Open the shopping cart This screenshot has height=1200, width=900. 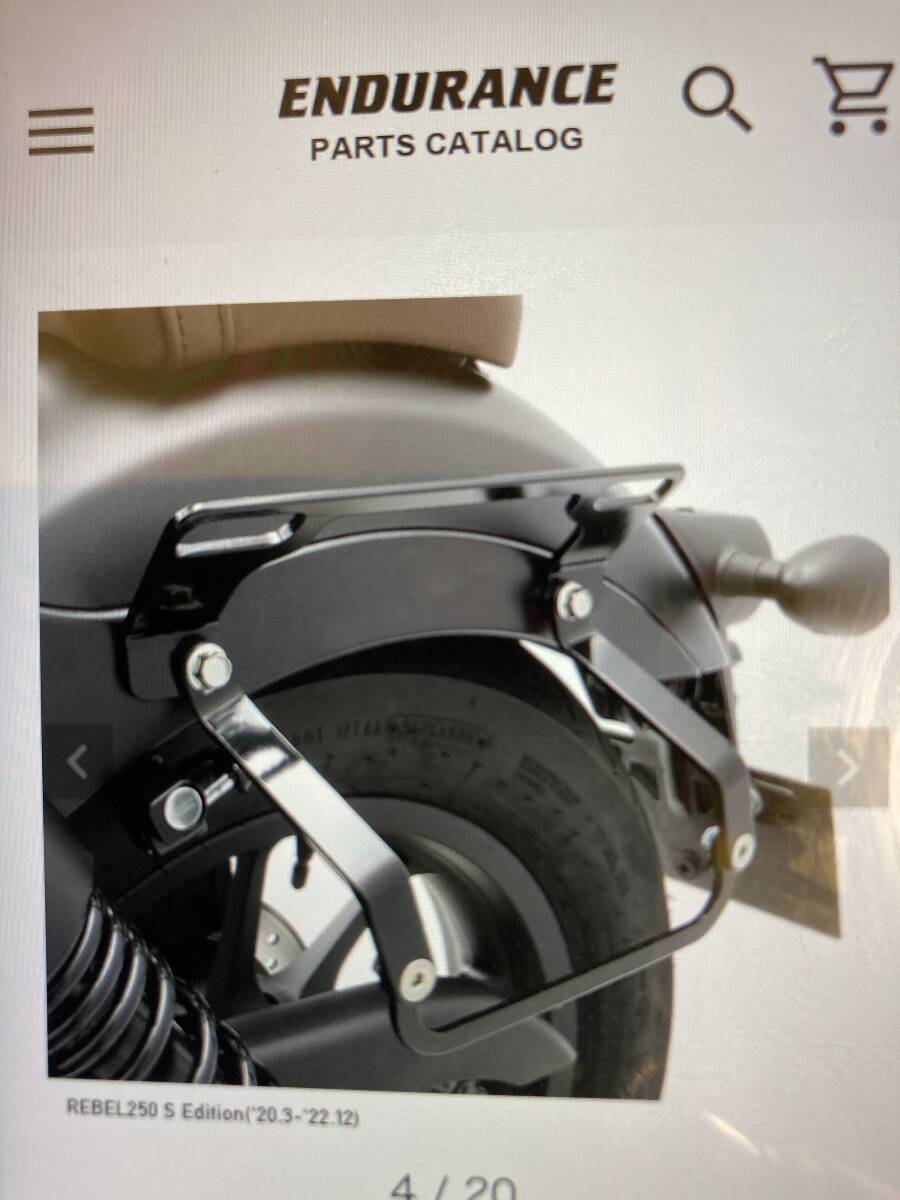(853, 95)
